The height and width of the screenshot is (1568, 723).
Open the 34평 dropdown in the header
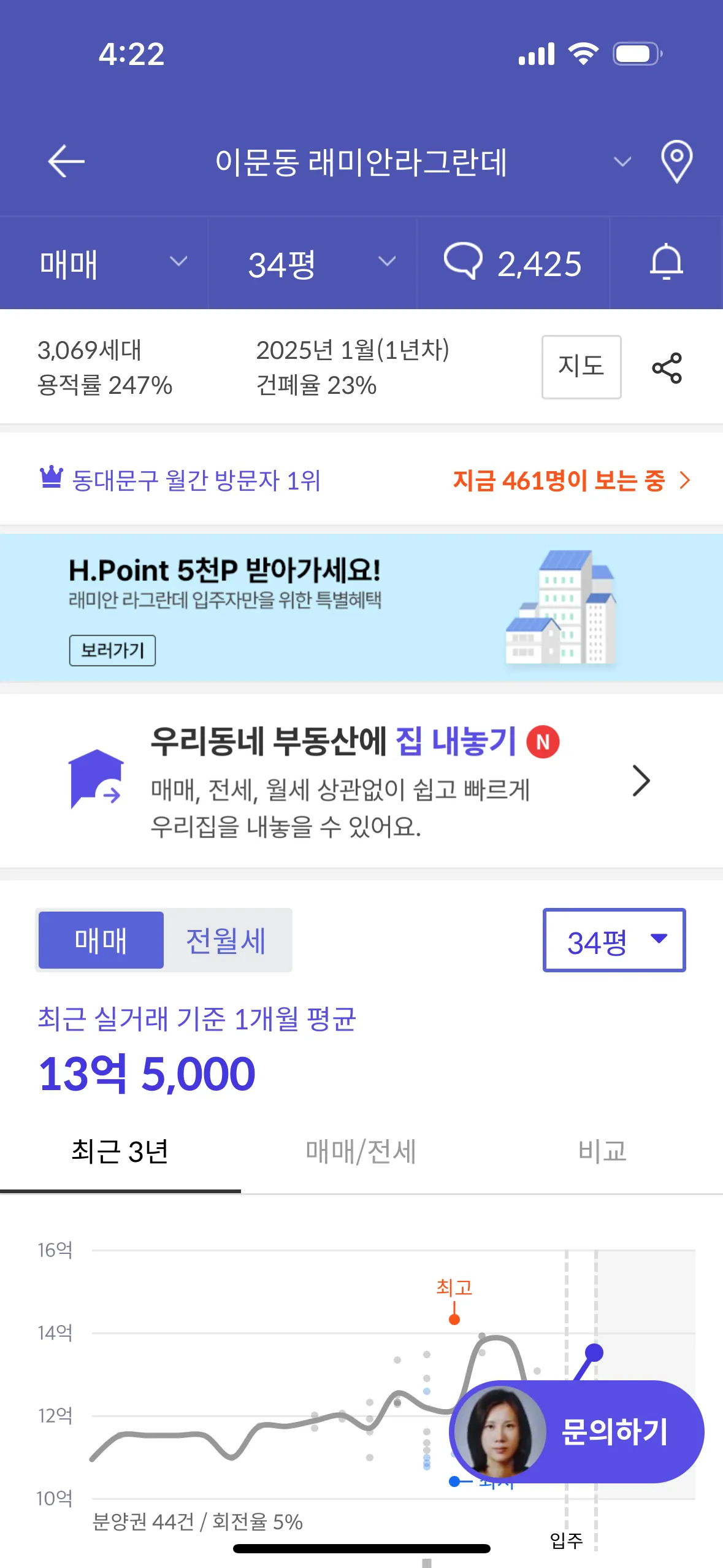313,264
